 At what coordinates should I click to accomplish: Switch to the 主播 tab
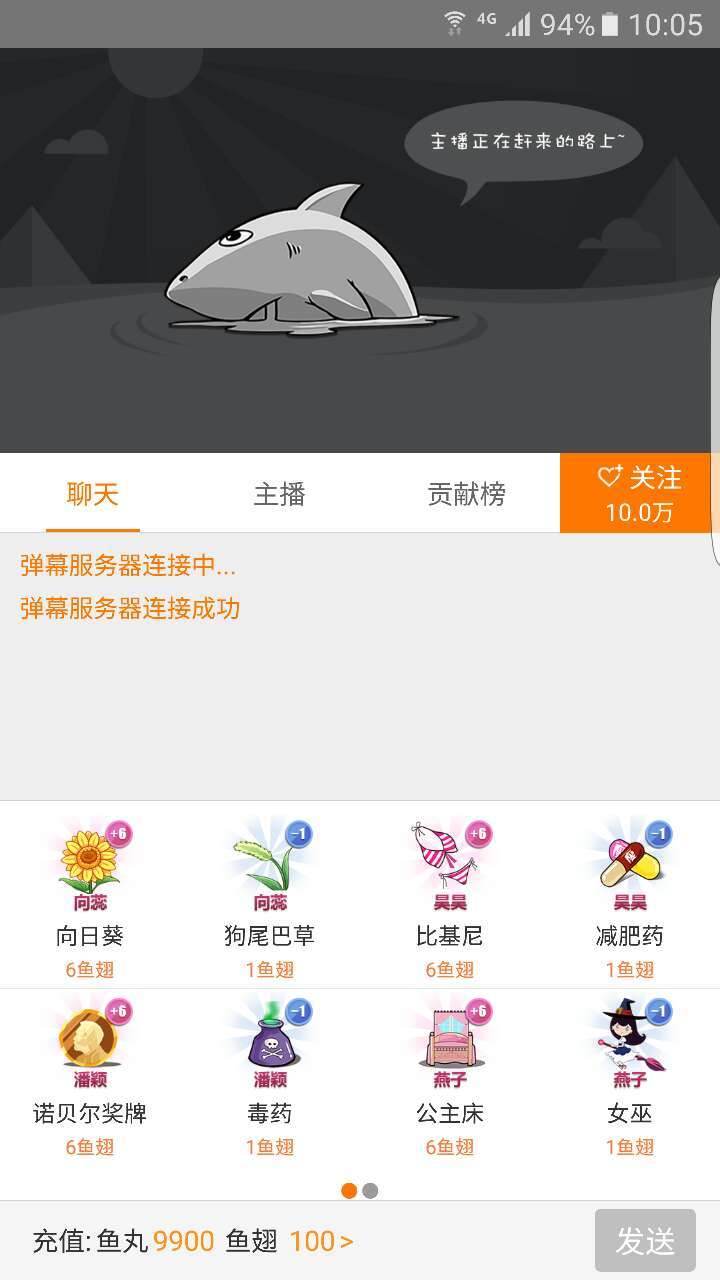coord(279,494)
